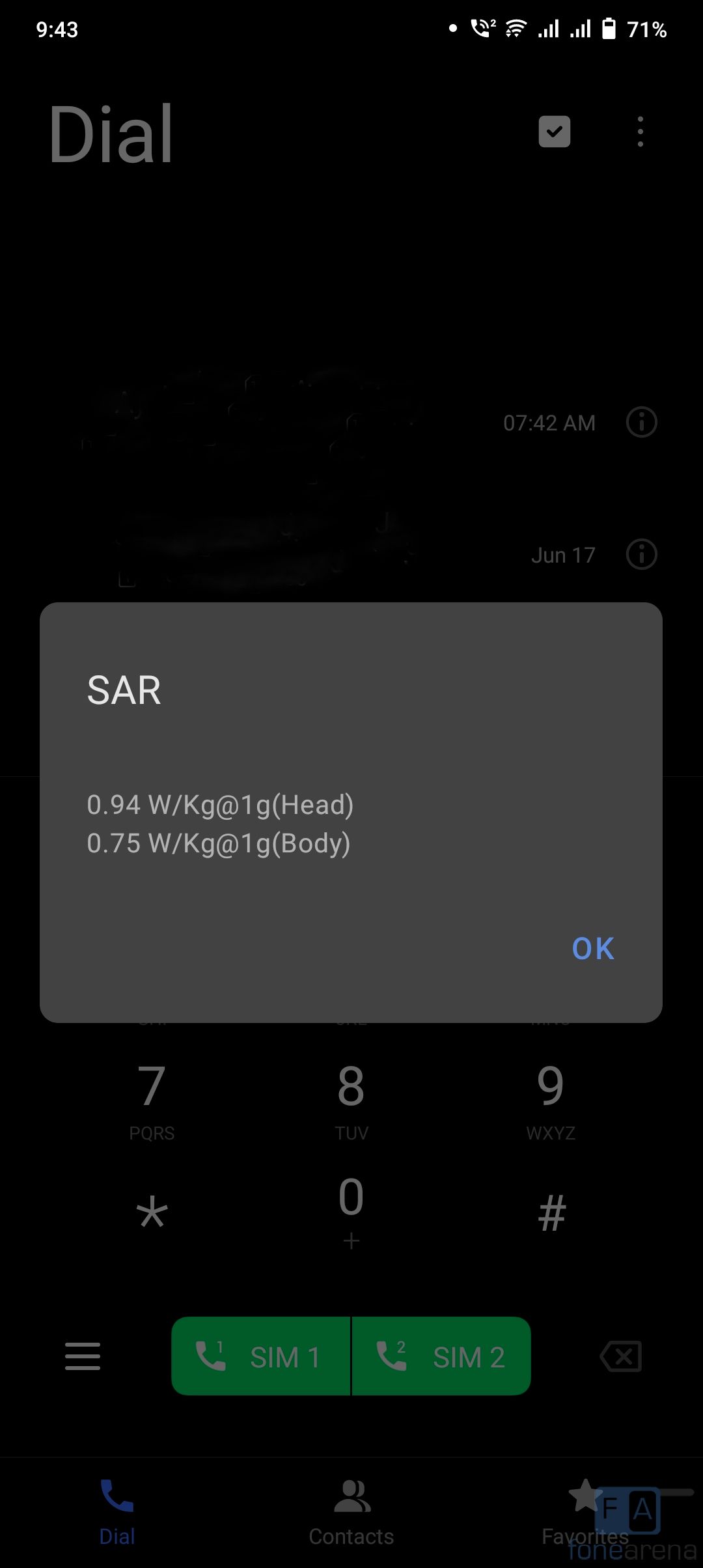View info for the Jun 17 call
The width and height of the screenshot is (703, 1568).
(641, 555)
